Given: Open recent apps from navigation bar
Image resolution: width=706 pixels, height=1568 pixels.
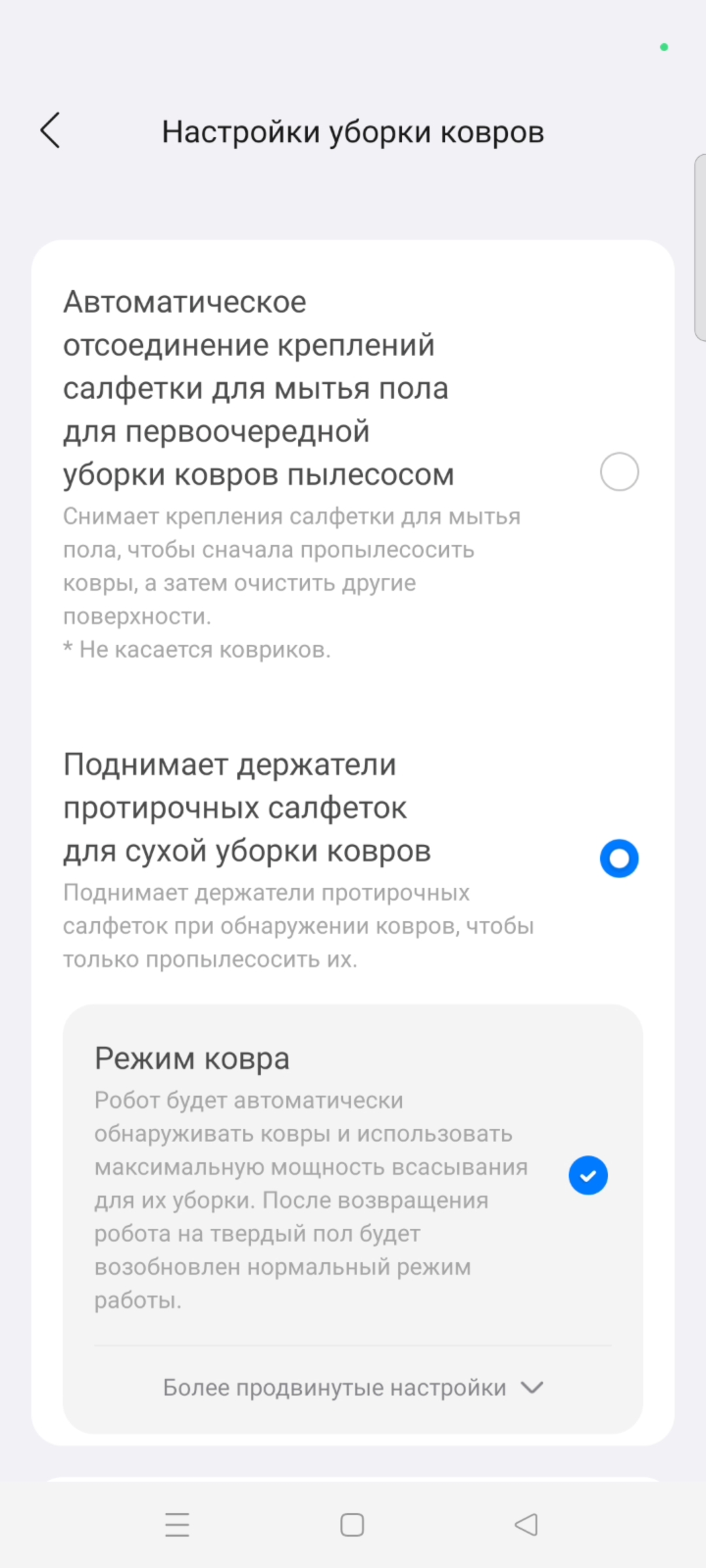Looking at the screenshot, I should (177, 1525).
